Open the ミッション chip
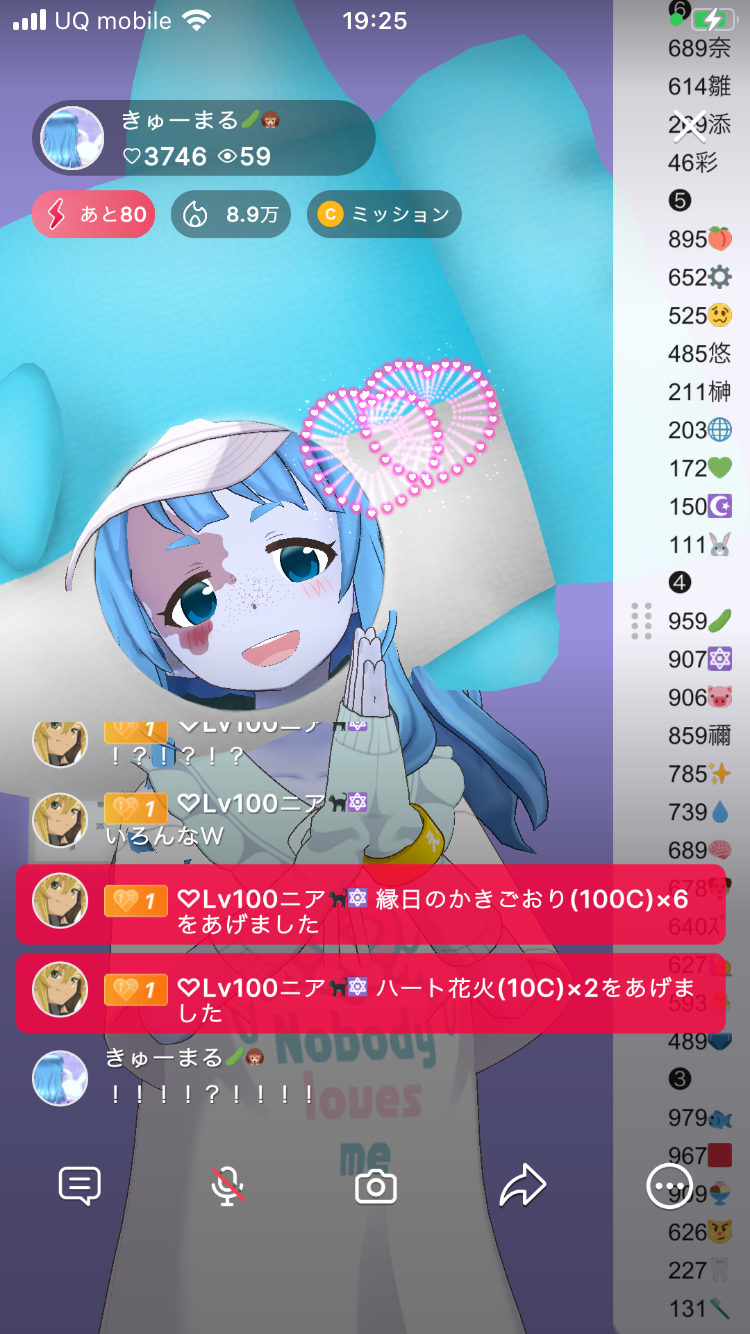 pyautogui.click(x=384, y=214)
